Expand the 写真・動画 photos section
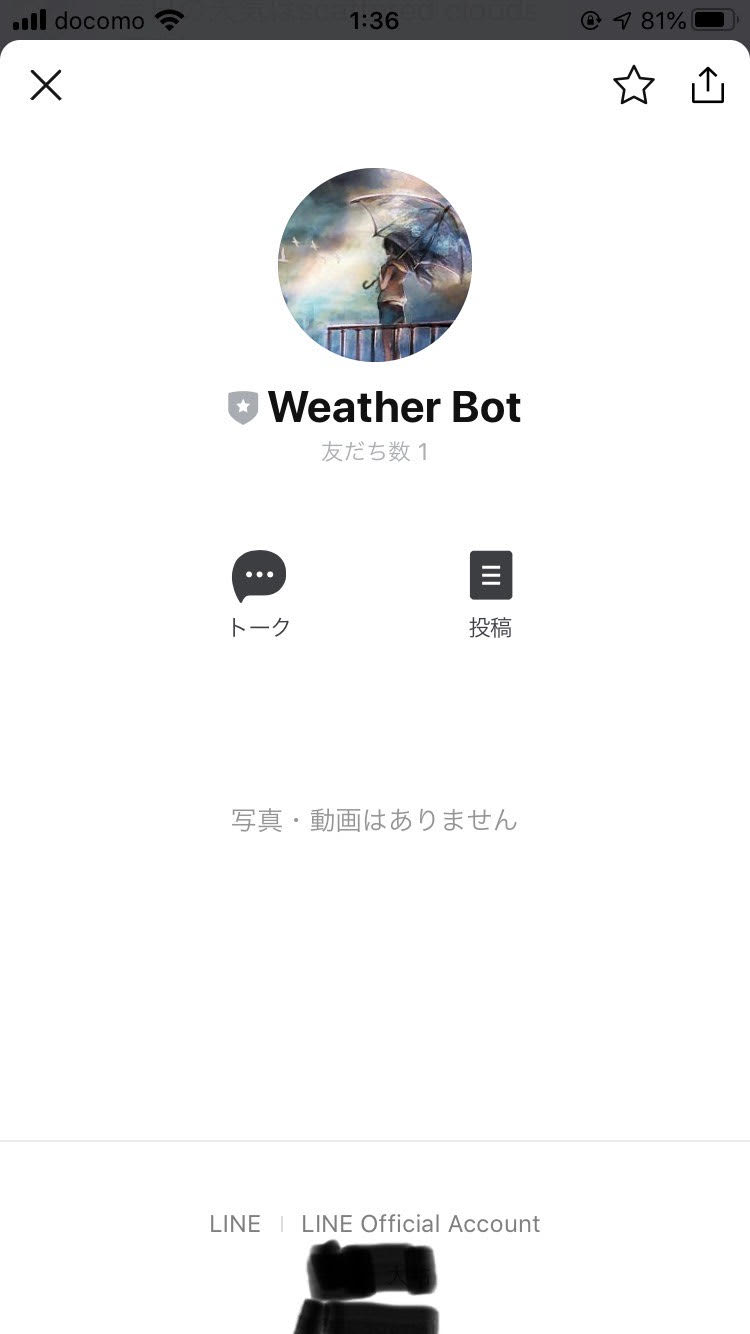Viewport: 750px width, 1334px height. click(374, 820)
